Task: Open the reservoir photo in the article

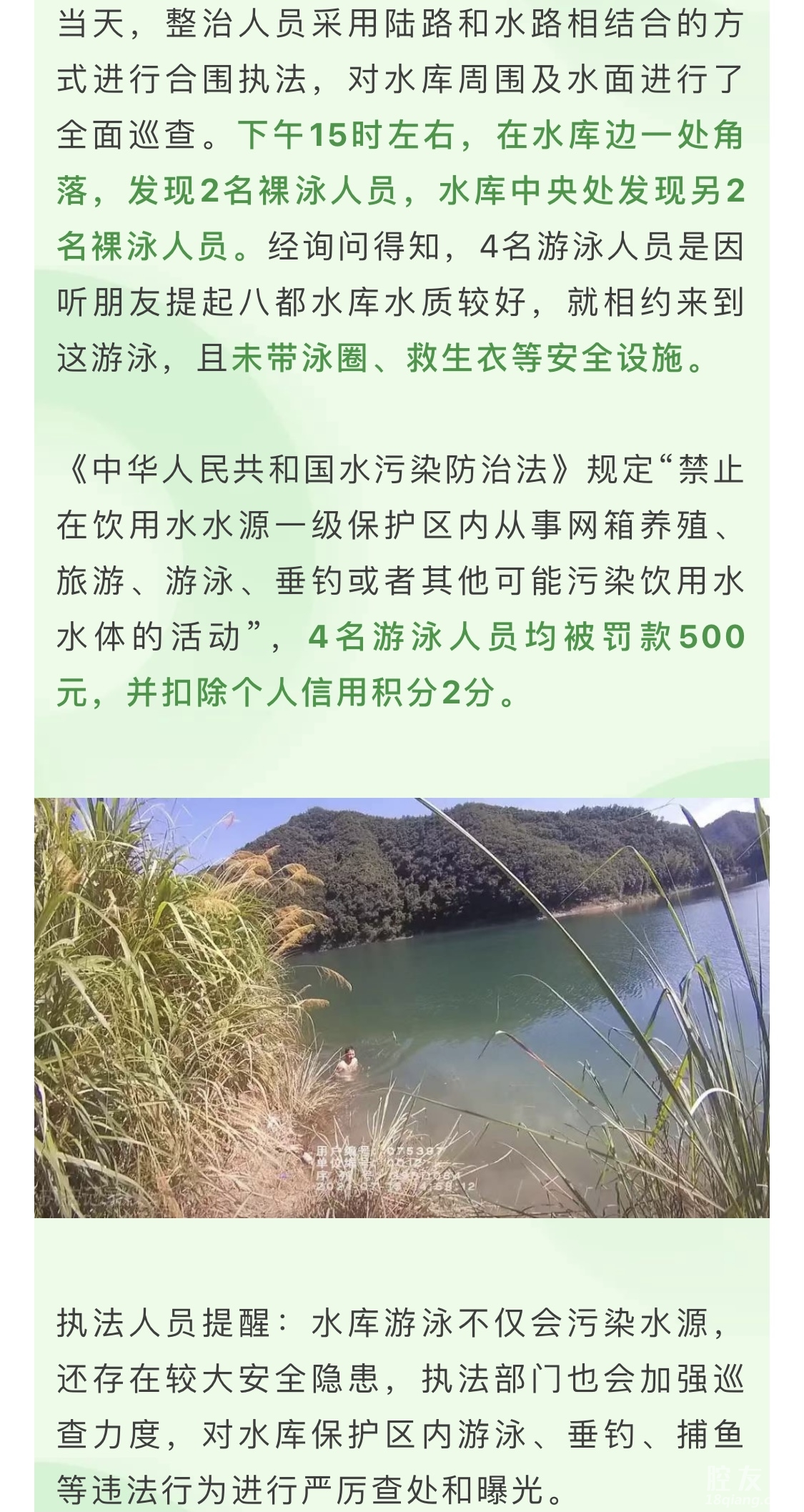Action: tap(402, 1007)
